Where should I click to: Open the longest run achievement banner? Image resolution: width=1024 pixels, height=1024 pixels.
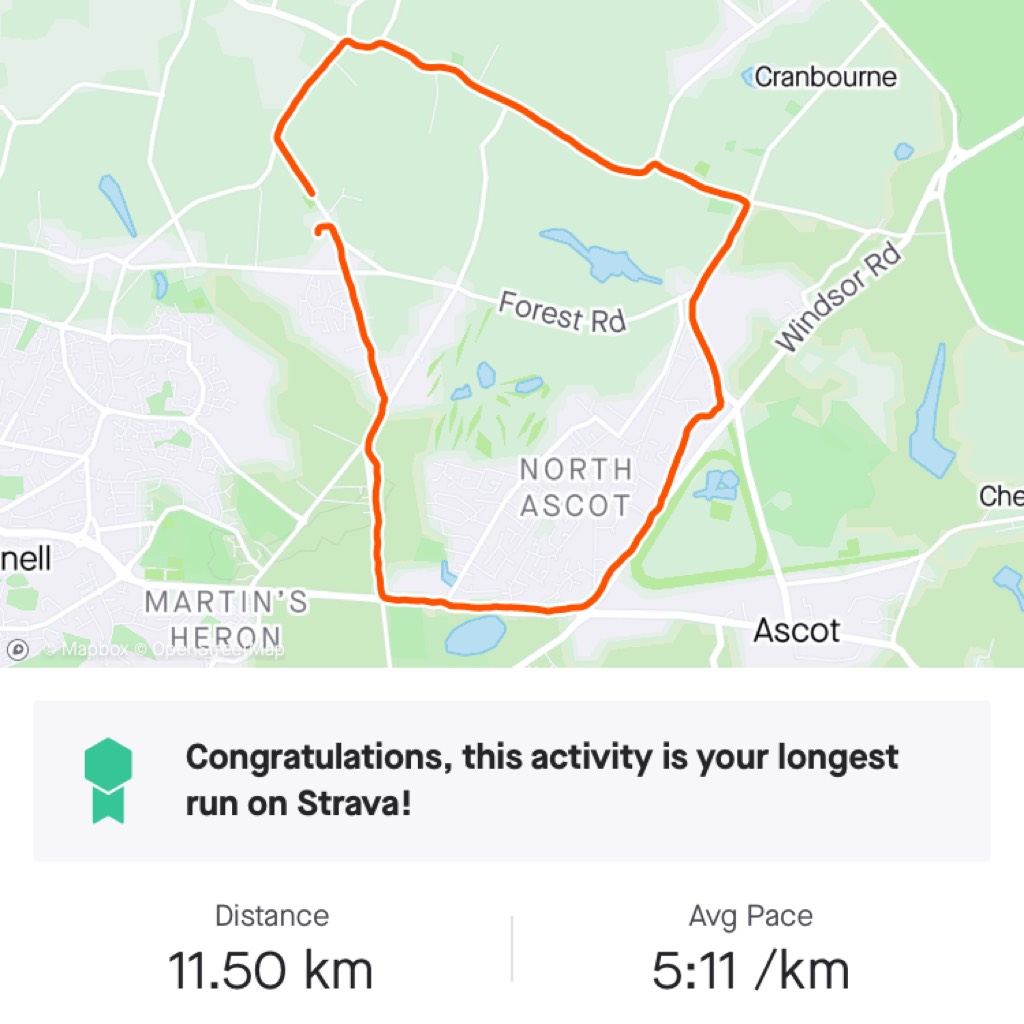click(512, 781)
